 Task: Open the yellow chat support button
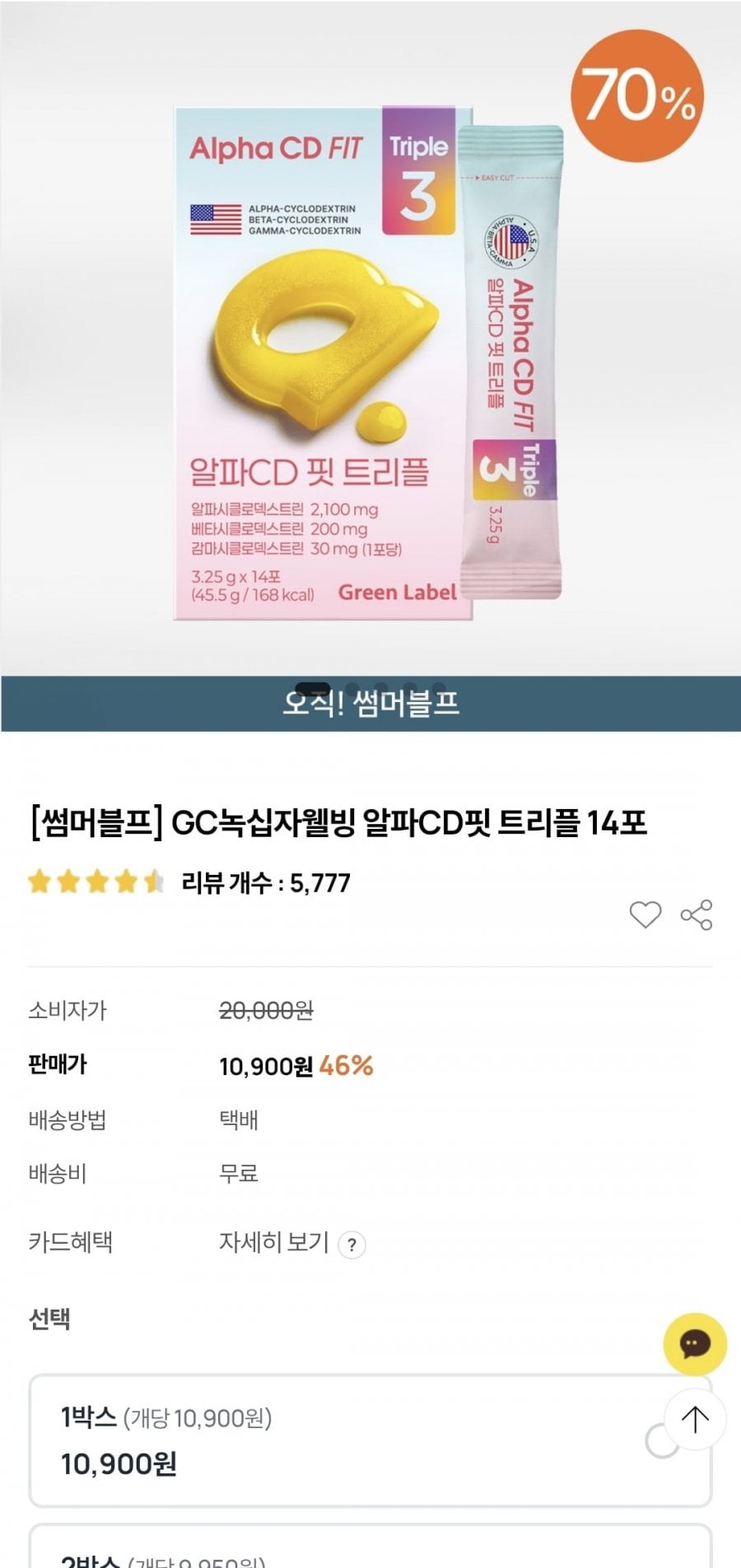coord(695,1344)
